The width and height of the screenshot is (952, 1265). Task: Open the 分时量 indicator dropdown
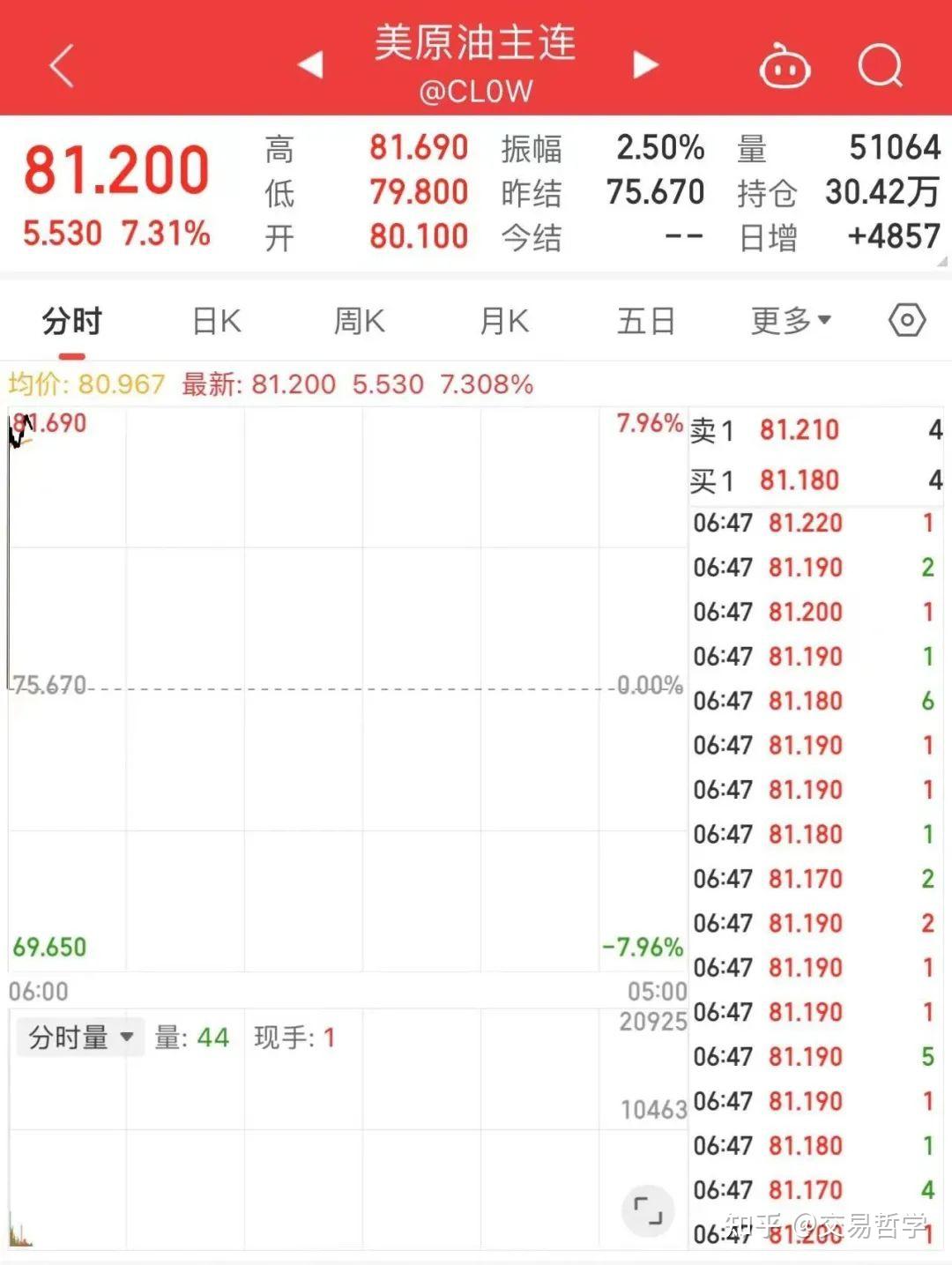click(80, 1038)
